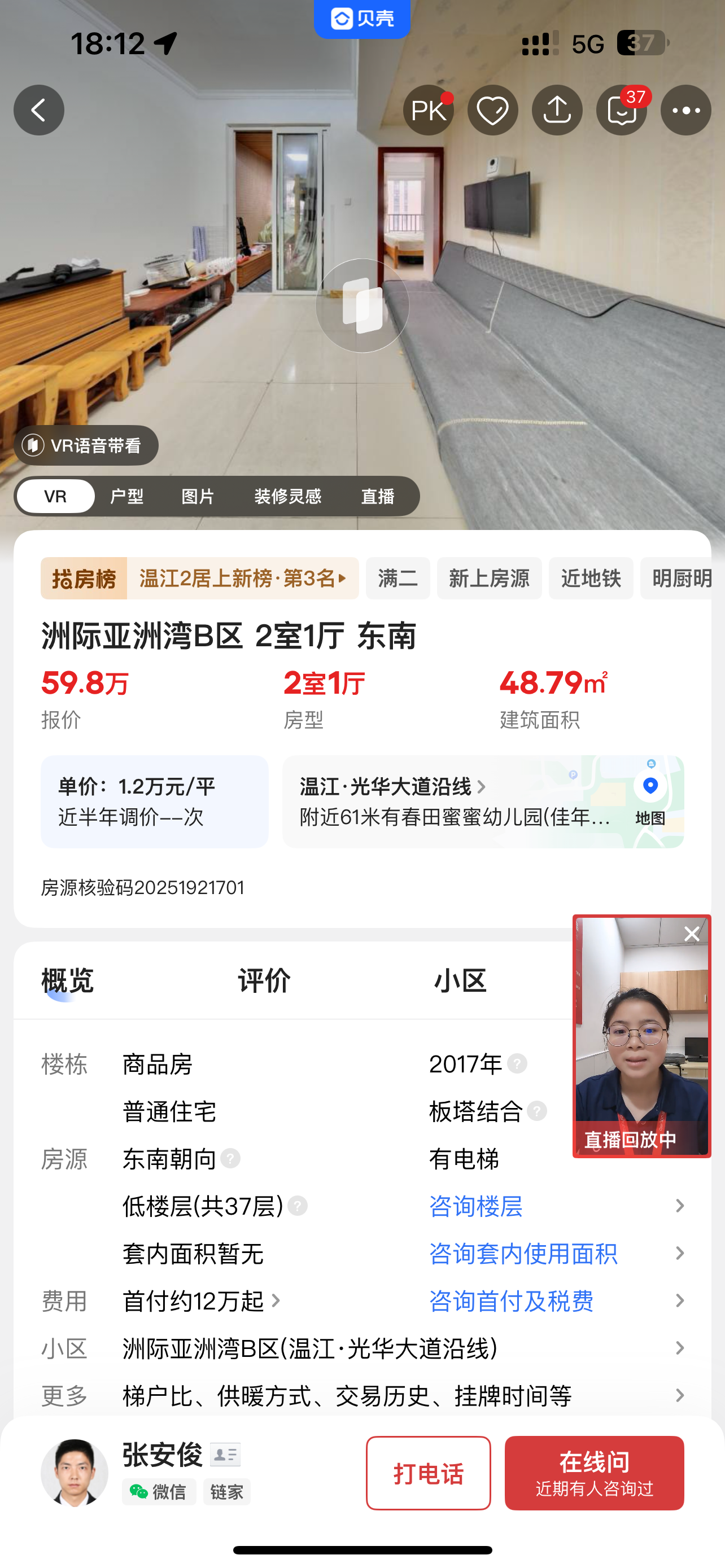The height and width of the screenshot is (1568, 725).
Task: Open the PK compare feature
Action: (429, 110)
